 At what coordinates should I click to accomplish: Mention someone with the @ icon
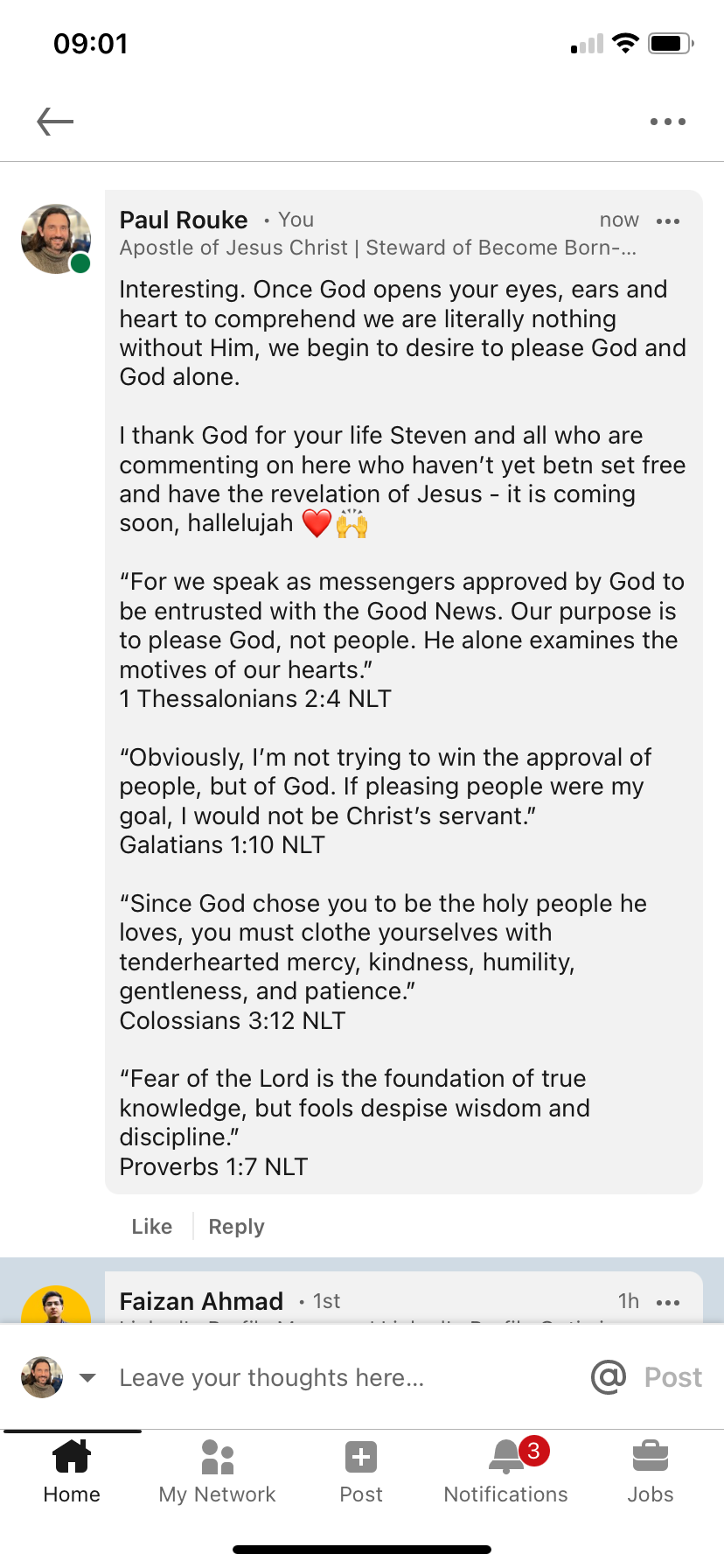coord(608,1377)
